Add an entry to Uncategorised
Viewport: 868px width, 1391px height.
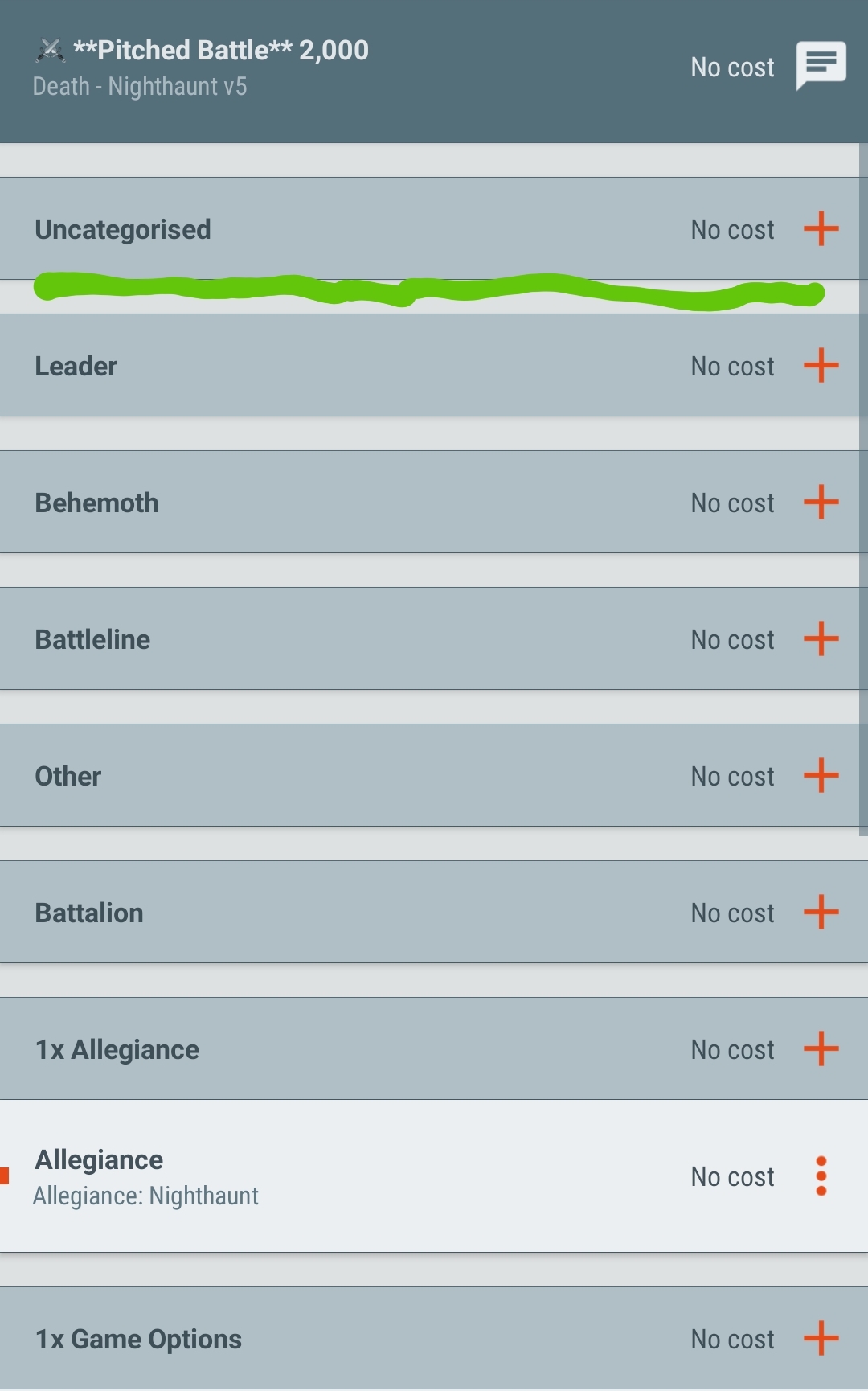(821, 229)
